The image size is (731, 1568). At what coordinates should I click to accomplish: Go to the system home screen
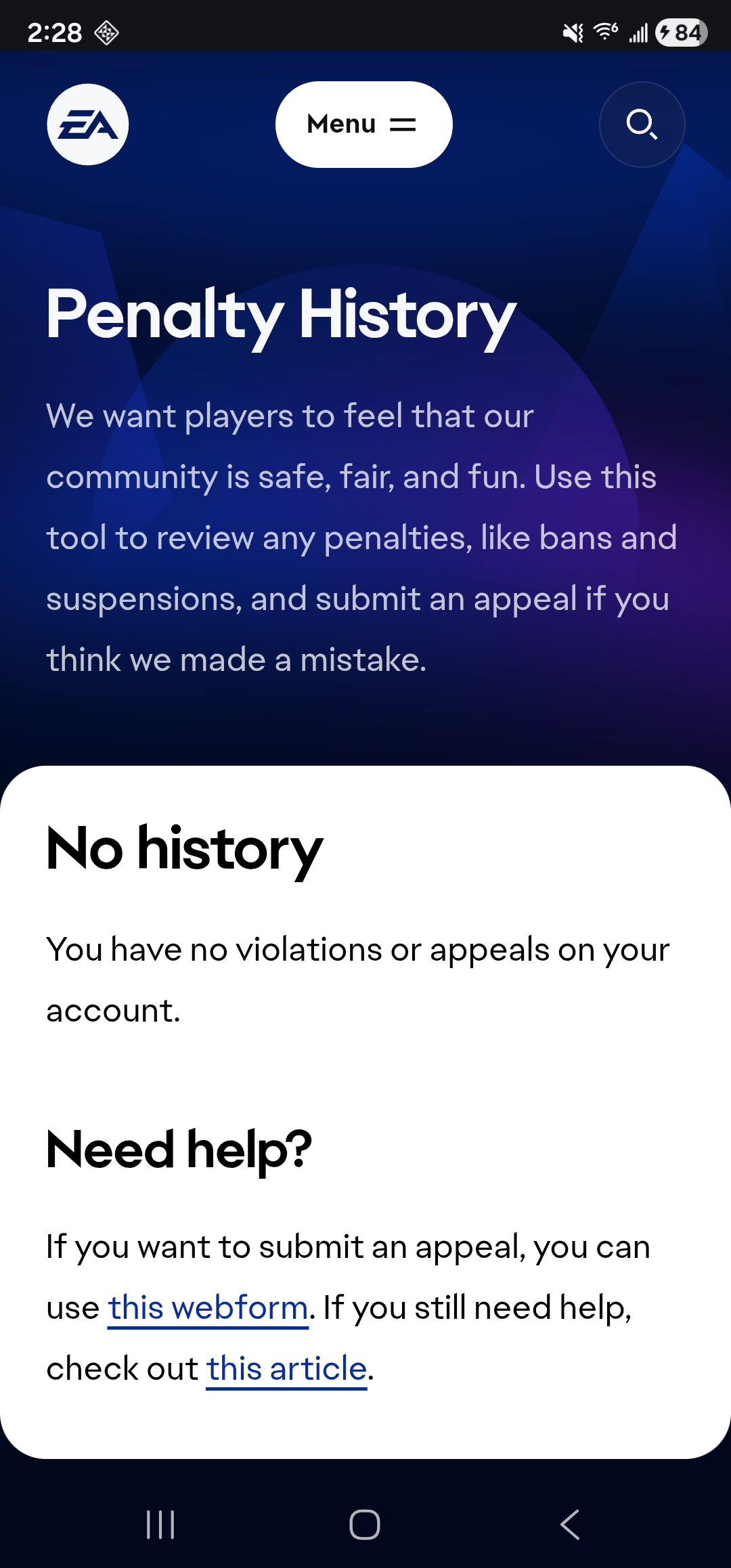[x=365, y=1525]
